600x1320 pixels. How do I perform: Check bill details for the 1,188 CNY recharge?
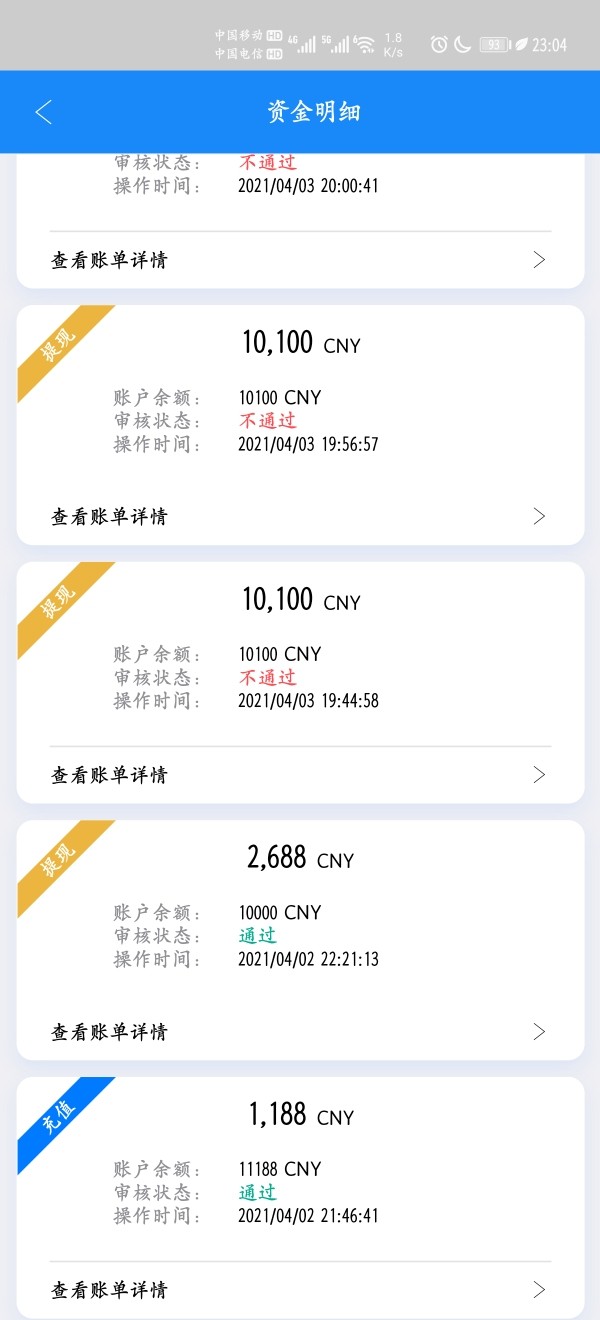click(300, 1290)
